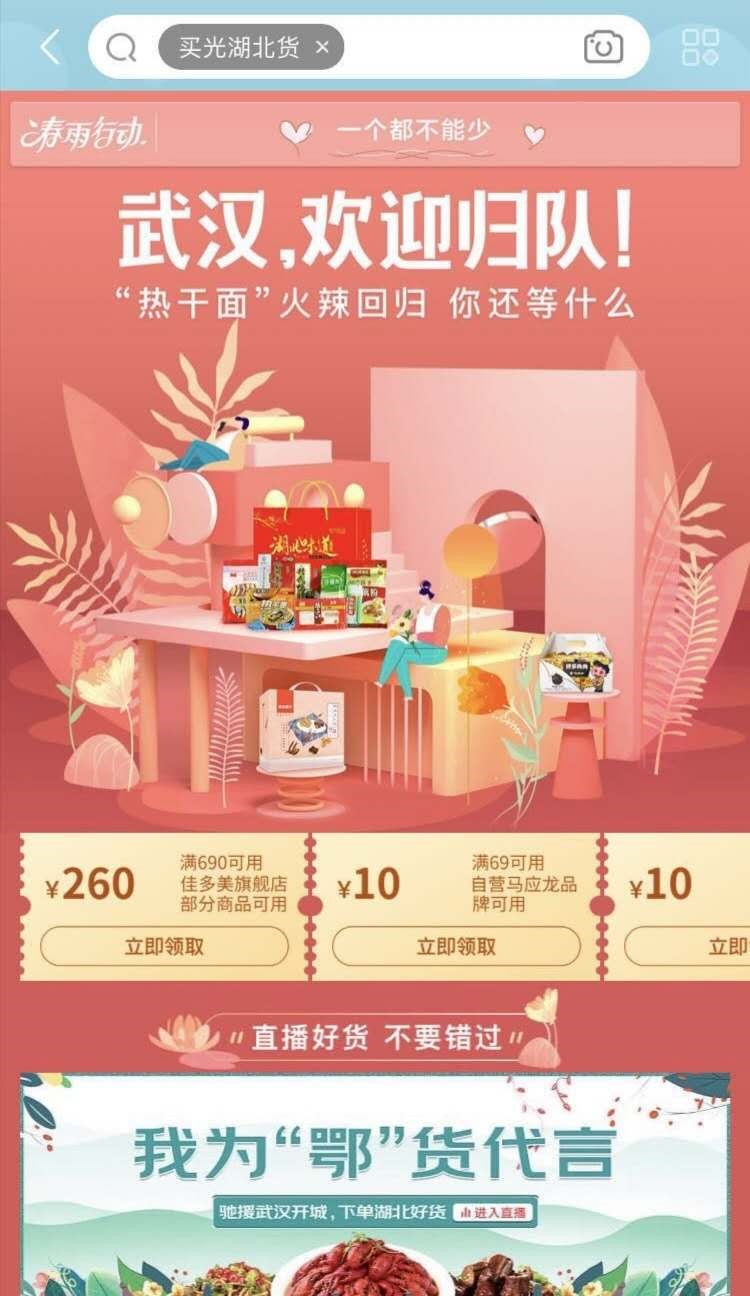This screenshot has height=1296, width=750.
Task: Open camera image search
Action: 603,47
